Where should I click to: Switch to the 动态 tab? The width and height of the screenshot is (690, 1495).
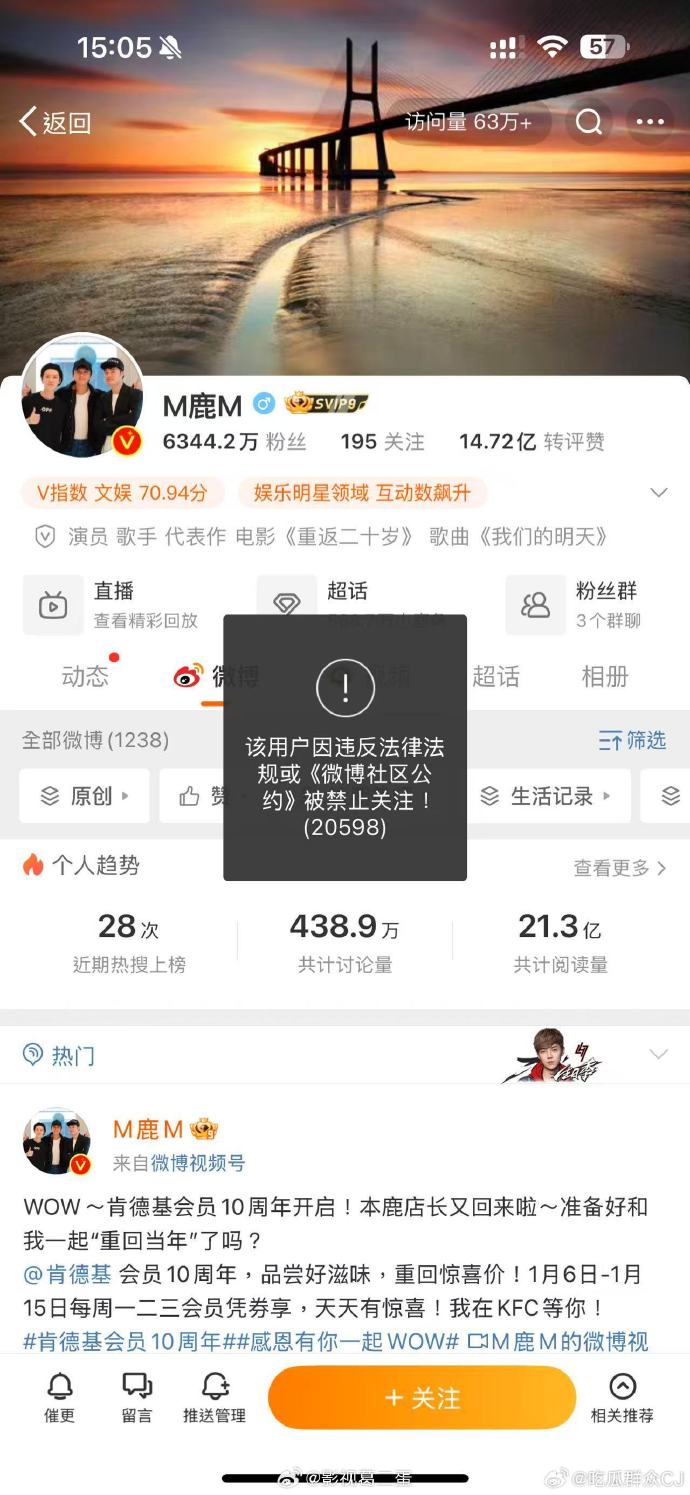(85, 677)
